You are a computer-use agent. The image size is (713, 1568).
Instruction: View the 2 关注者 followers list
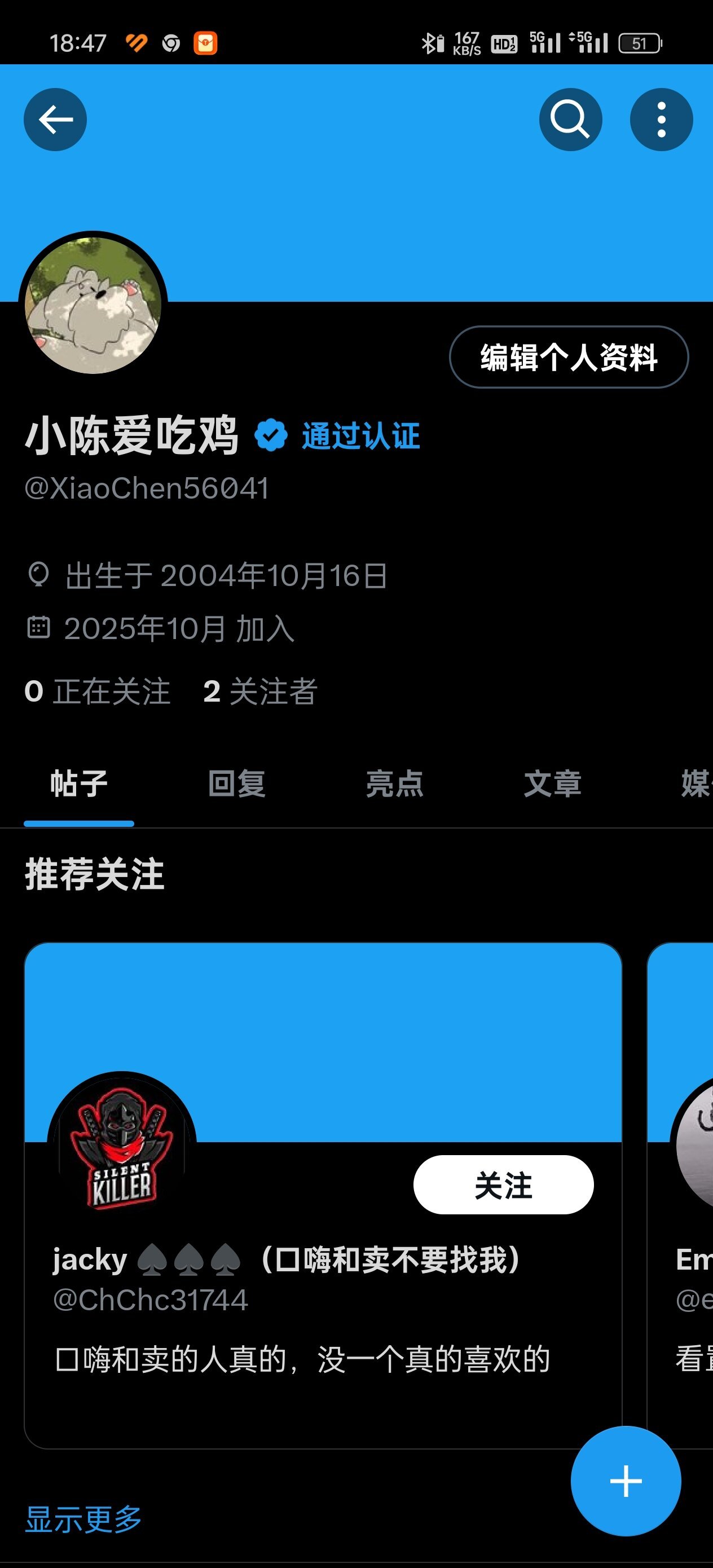(260, 691)
